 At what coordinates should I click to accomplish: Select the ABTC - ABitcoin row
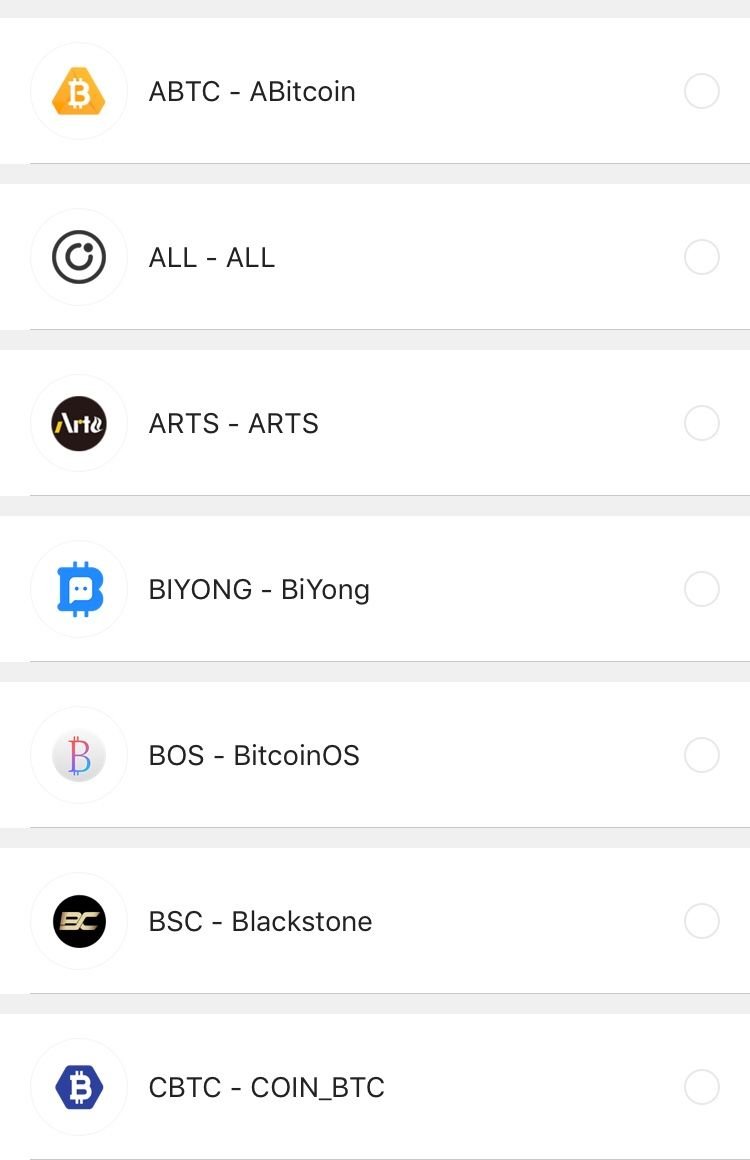click(375, 91)
